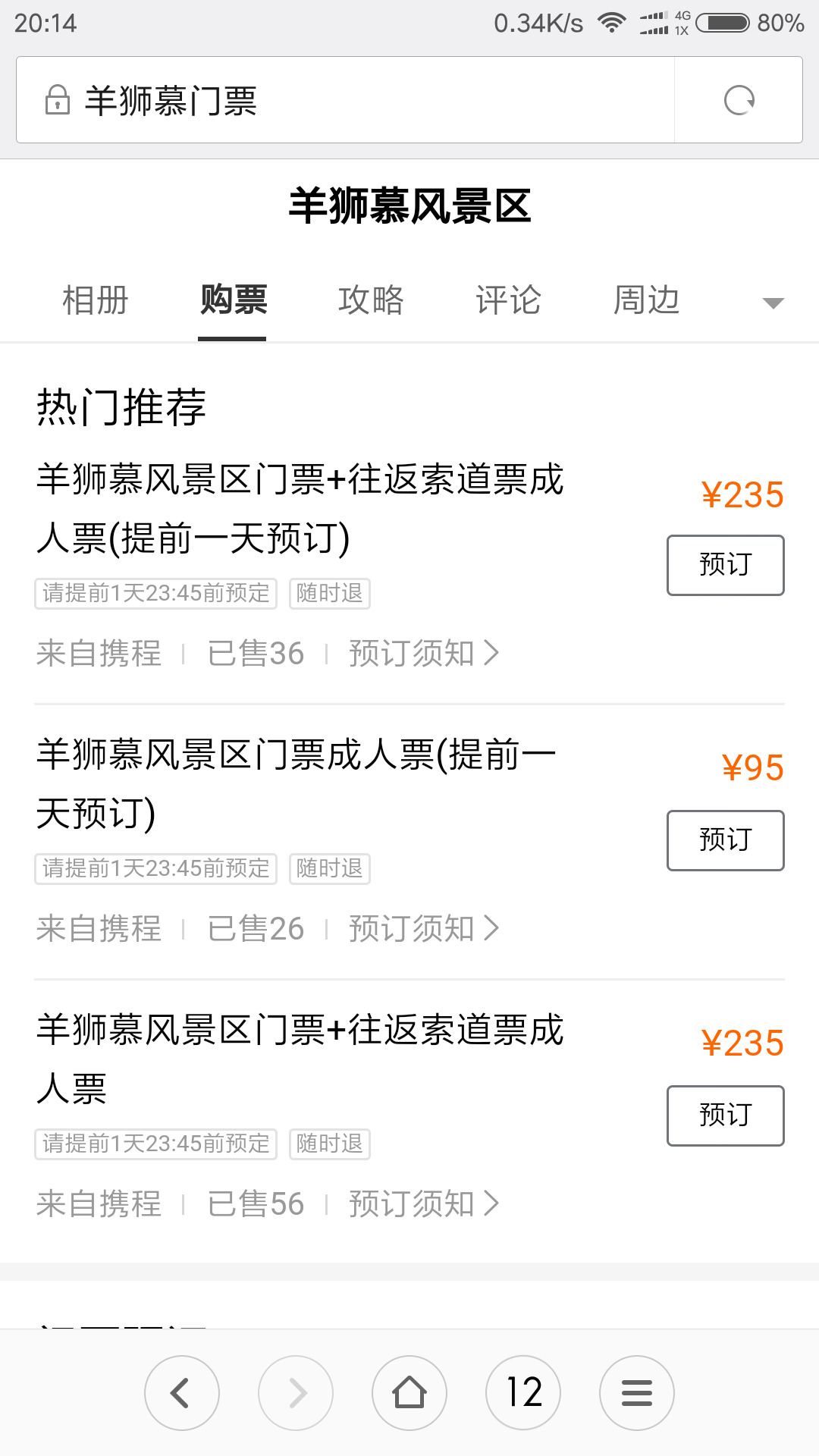819x1456 pixels.
Task: Tap the address bar showing 羊狮慕门票
Action: click(x=345, y=100)
